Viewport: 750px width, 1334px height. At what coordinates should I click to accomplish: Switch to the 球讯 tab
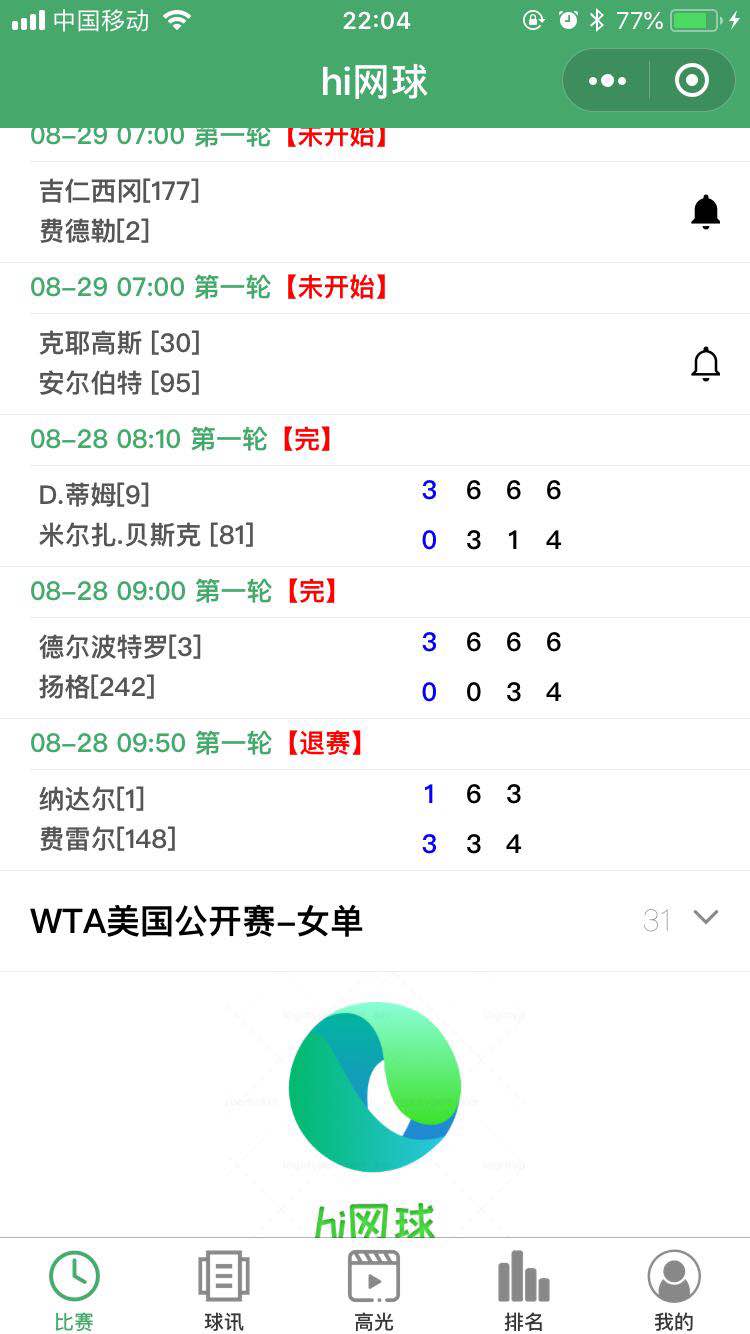tap(224, 1288)
